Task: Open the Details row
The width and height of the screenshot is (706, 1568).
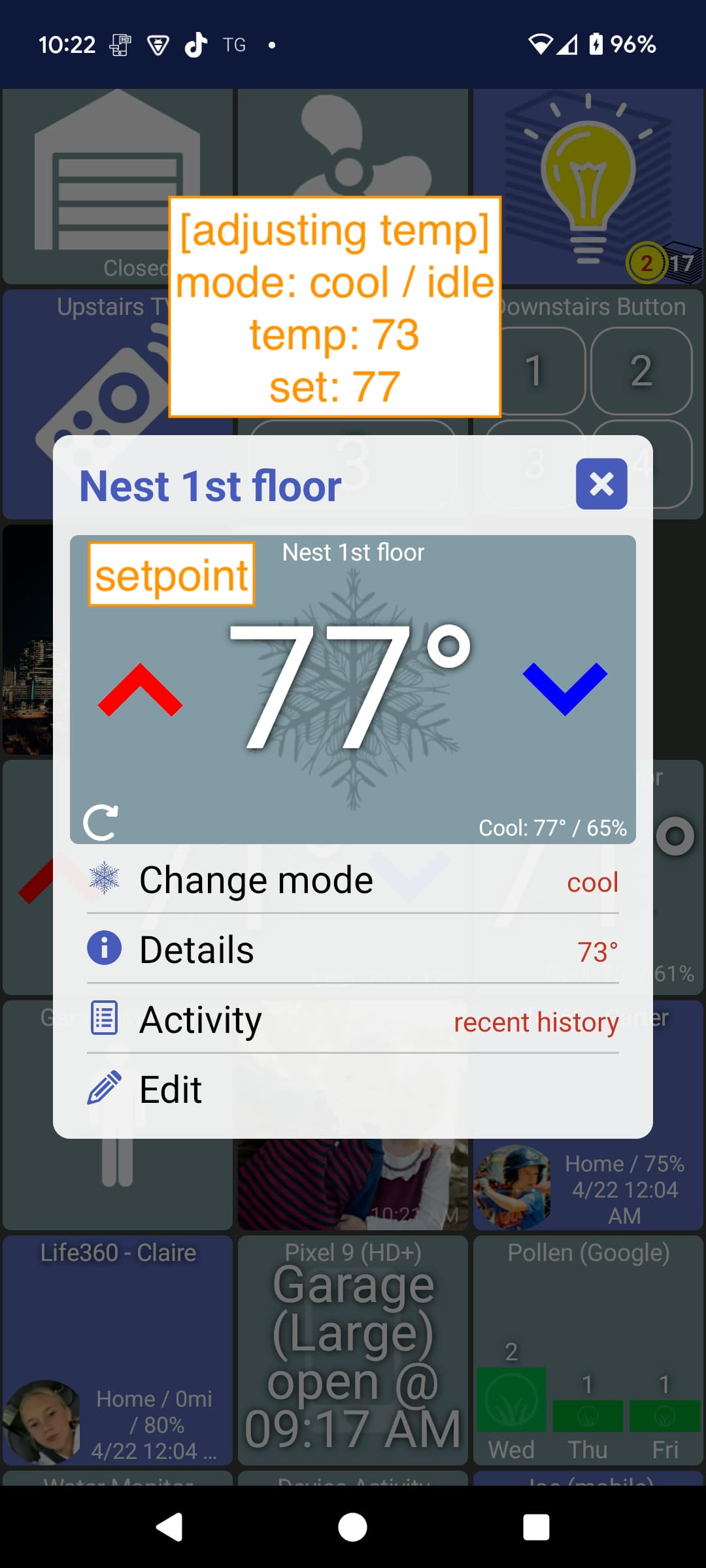Action: 353,949
